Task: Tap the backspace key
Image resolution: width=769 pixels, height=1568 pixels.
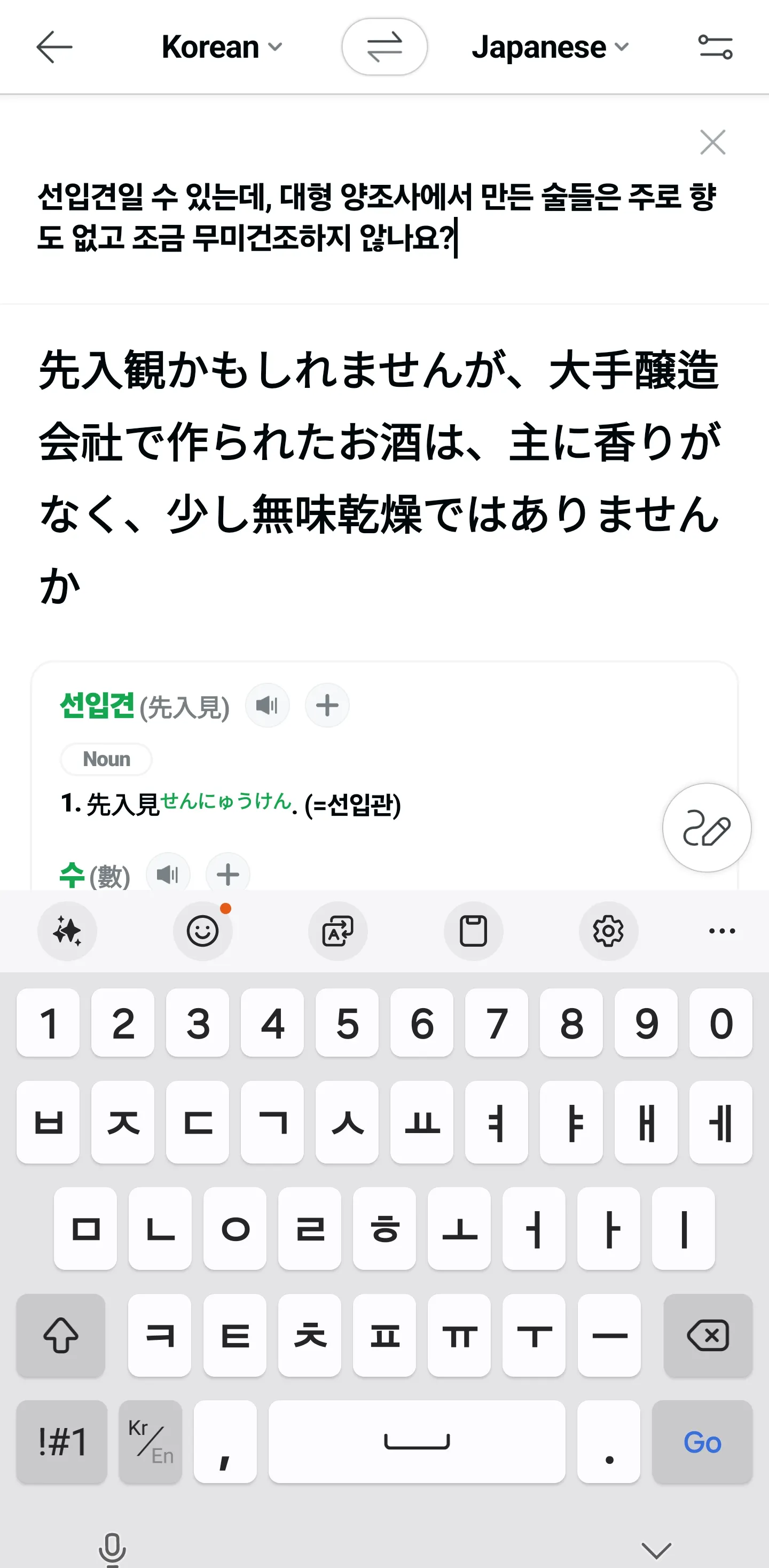Action: (x=708, y=1336)
